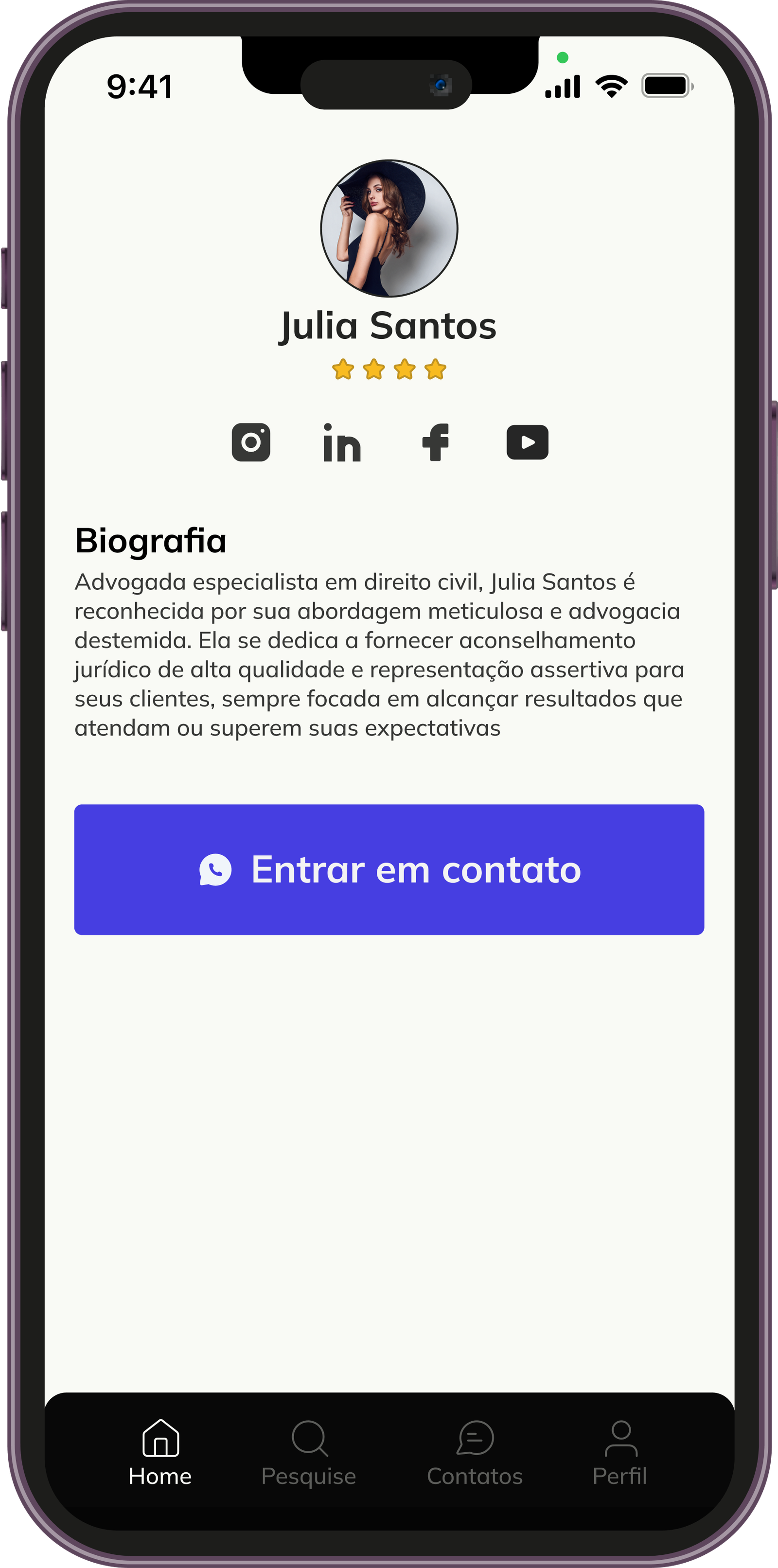Switch to the Perfil tab

click(x=619, y=1452)
